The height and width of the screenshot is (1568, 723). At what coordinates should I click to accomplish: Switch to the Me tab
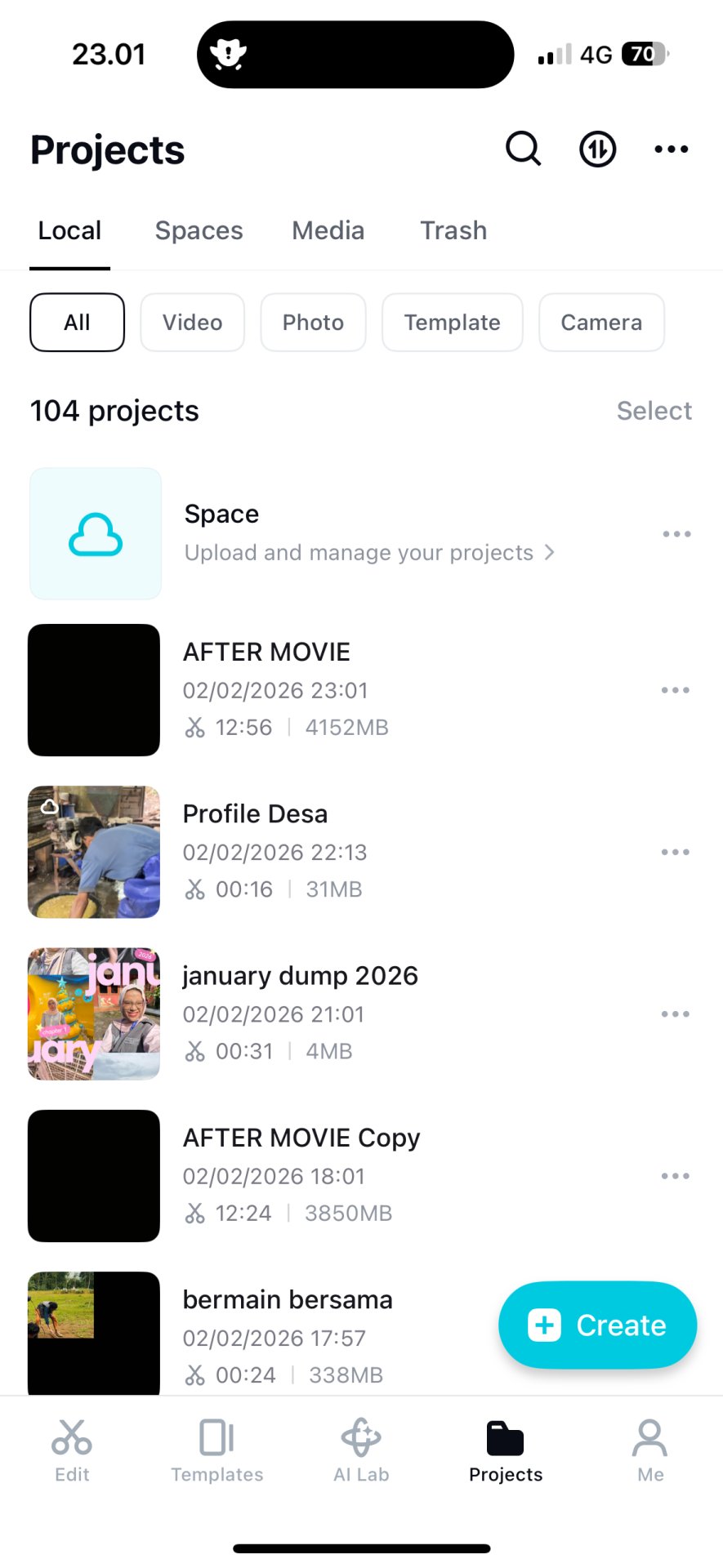[x=650, y=1450]
